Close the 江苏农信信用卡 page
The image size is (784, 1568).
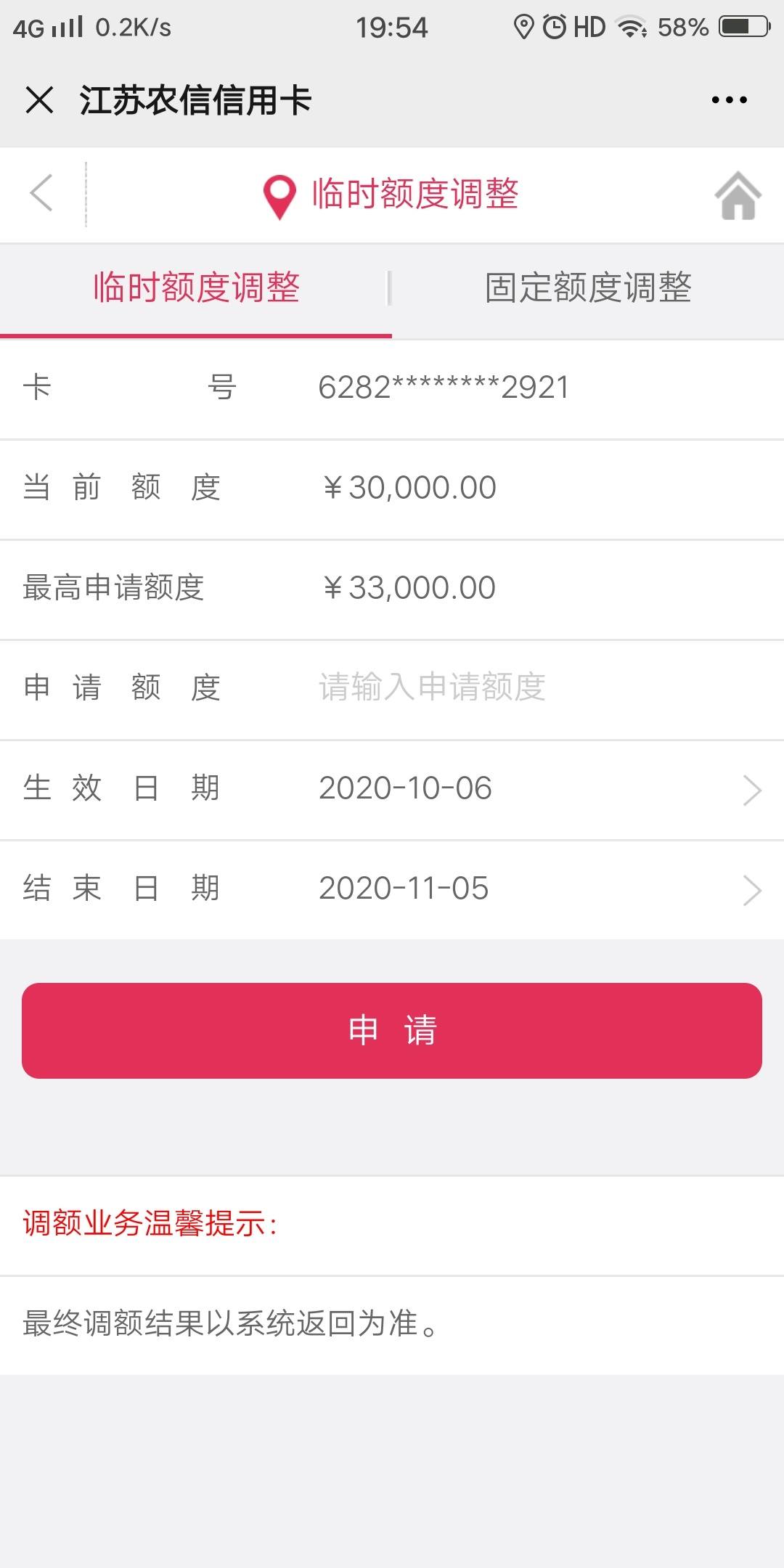[39, 99]
